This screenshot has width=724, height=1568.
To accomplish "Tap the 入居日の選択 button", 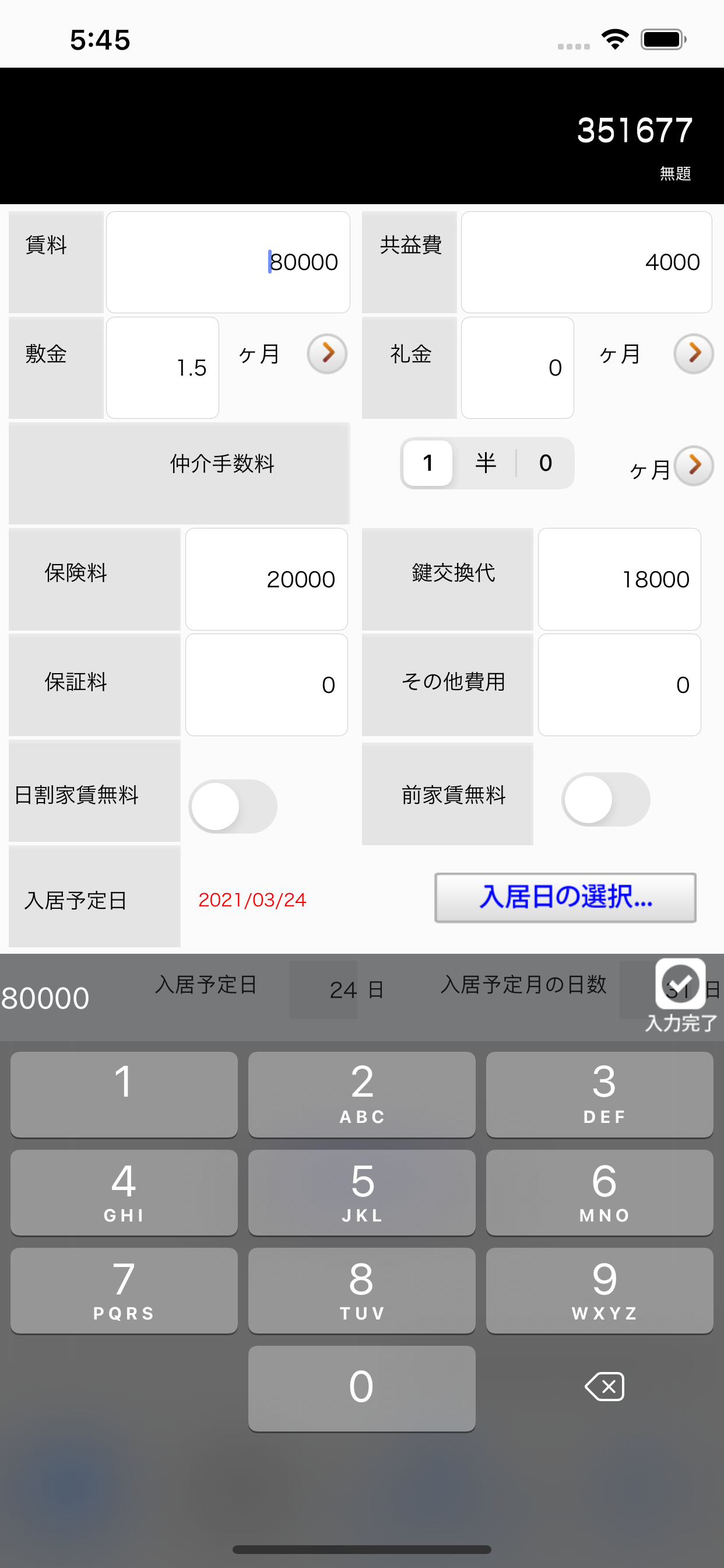I will tap(565, 898).
